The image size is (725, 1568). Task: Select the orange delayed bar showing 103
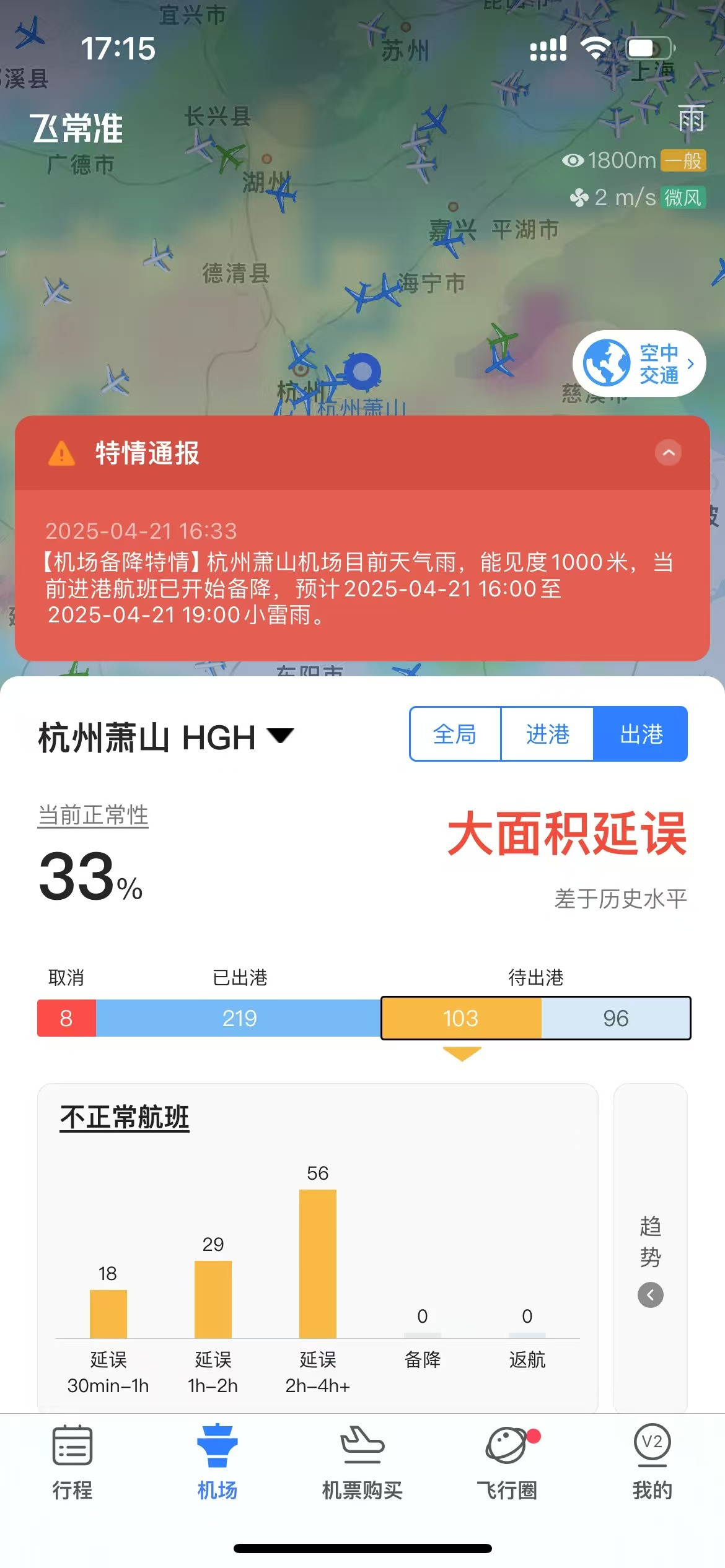pos(461,1018)
